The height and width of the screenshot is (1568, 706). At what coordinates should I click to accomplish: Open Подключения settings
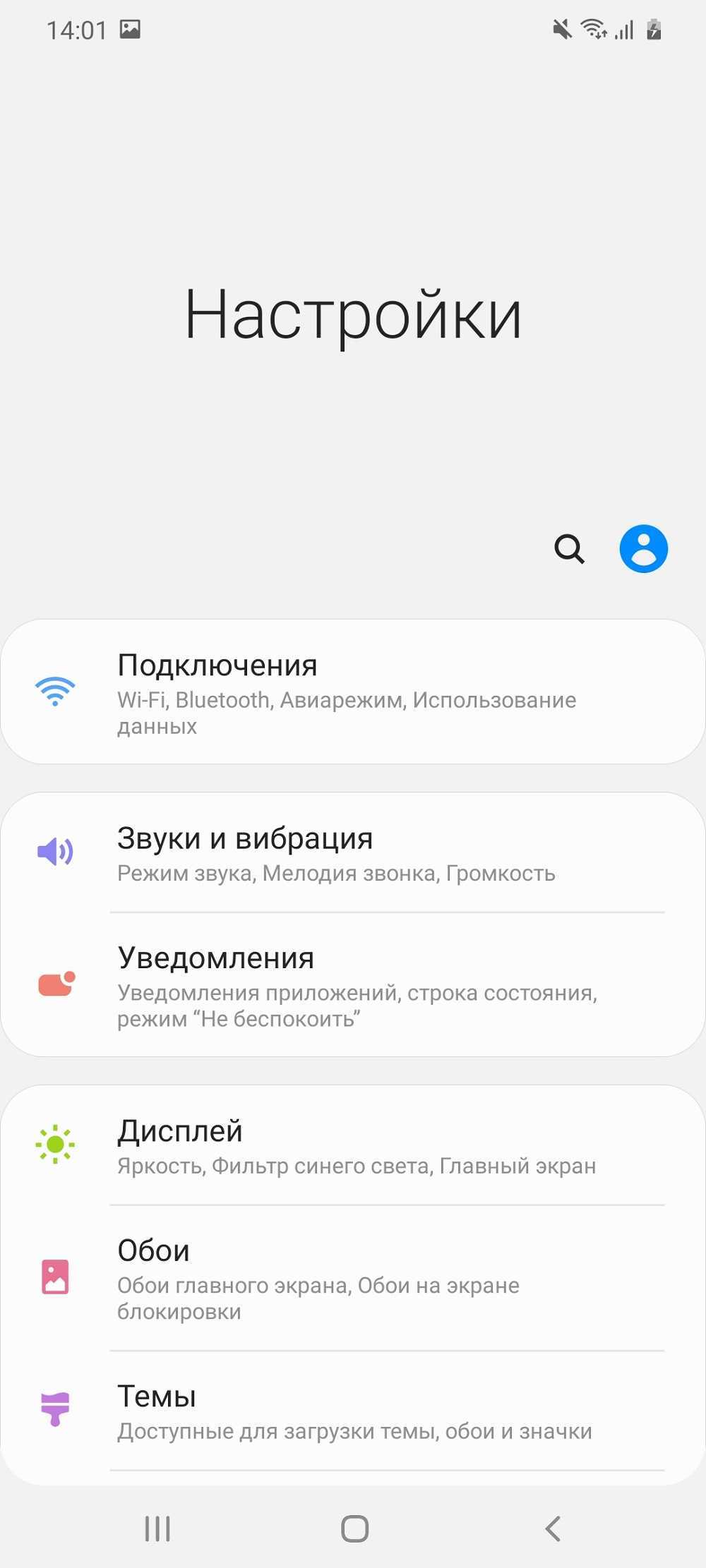[353, 692]
